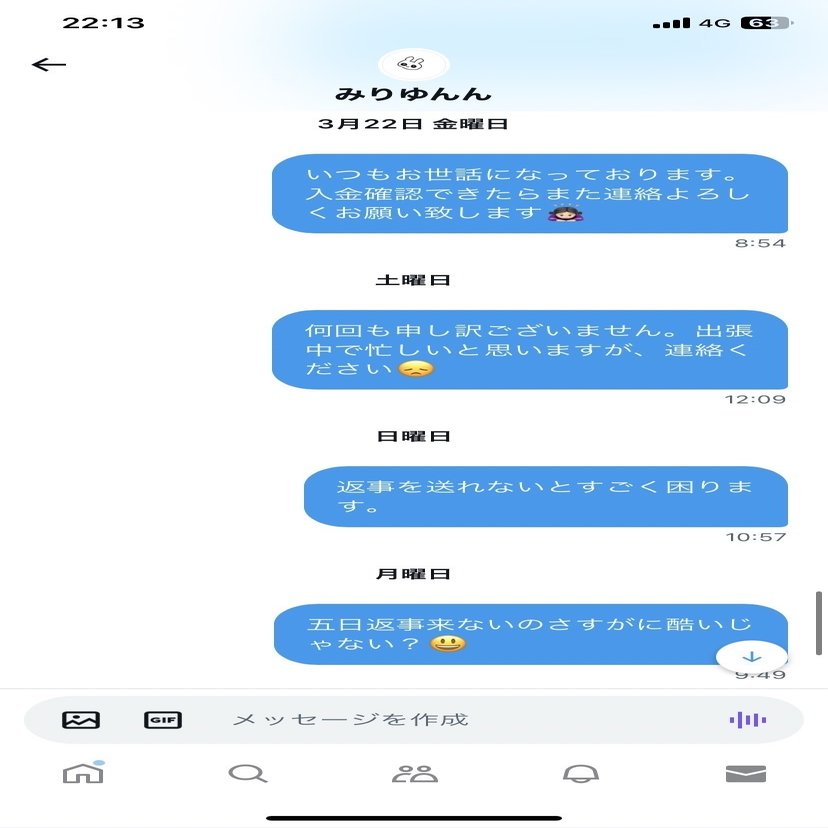Record a voice message
The width and height of the screenshot is (828, 828).
pos(747,719)
